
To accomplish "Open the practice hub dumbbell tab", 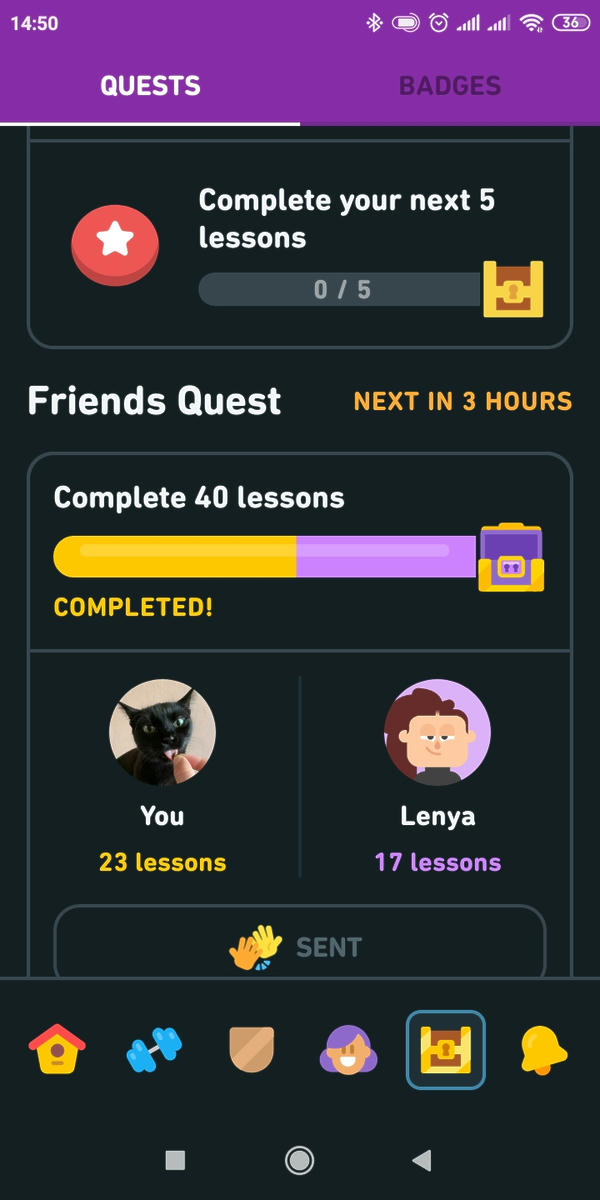I will 154,1050.
